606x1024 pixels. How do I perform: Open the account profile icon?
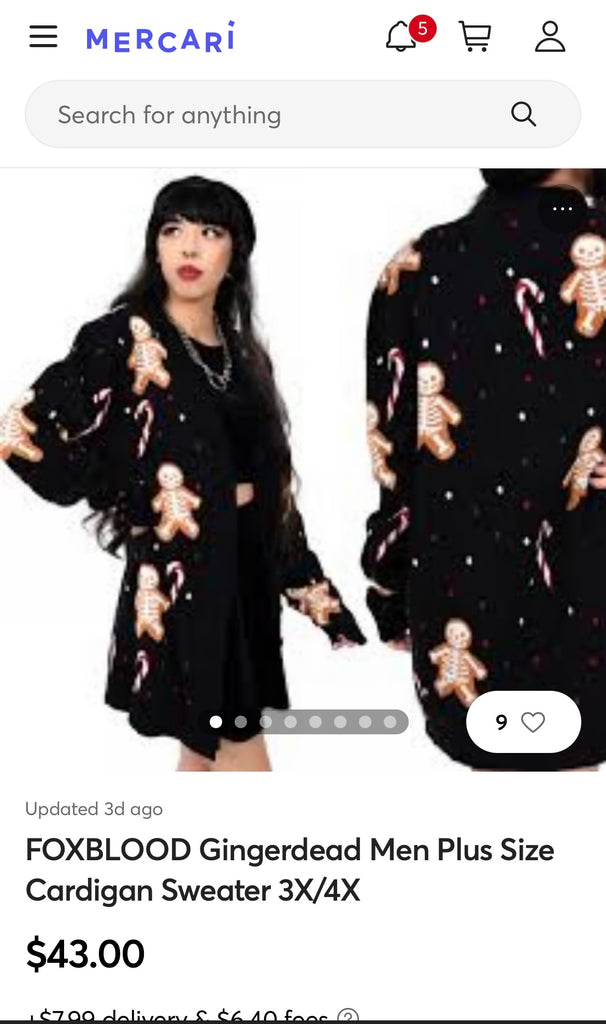click(550, 37)
